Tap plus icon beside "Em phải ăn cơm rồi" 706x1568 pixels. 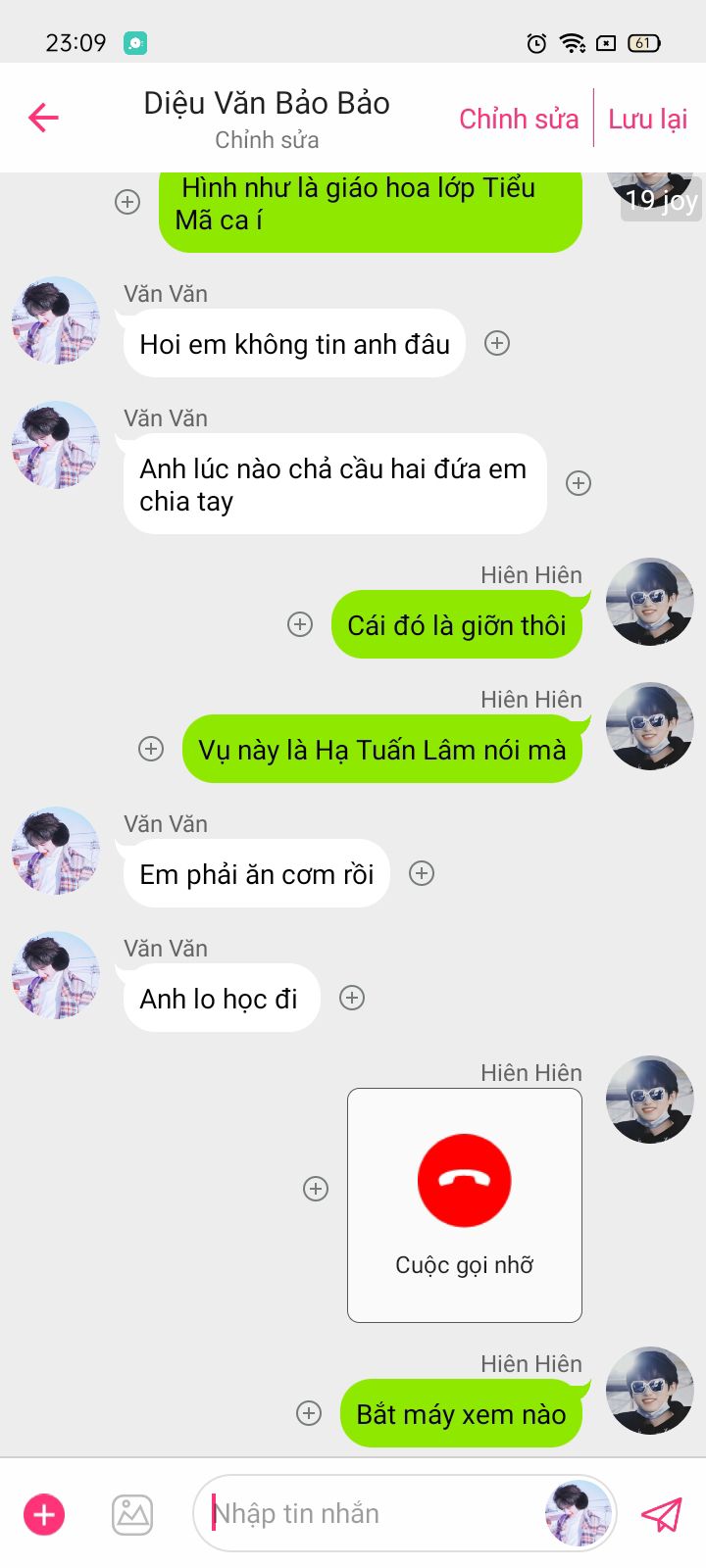click(422, 873)
